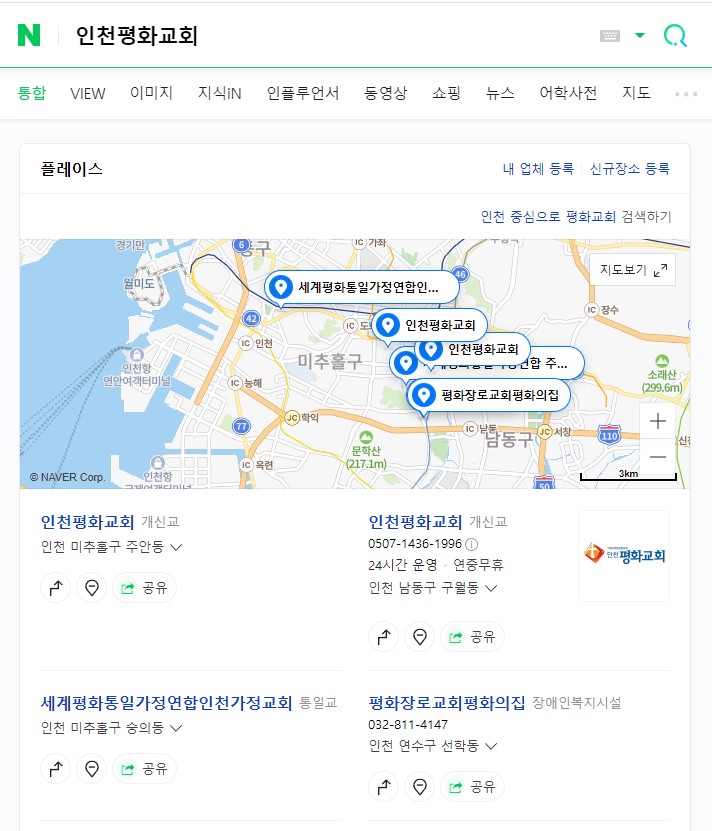
Task: Open 지도보기 to expand the map
Action: click(633, 270)
